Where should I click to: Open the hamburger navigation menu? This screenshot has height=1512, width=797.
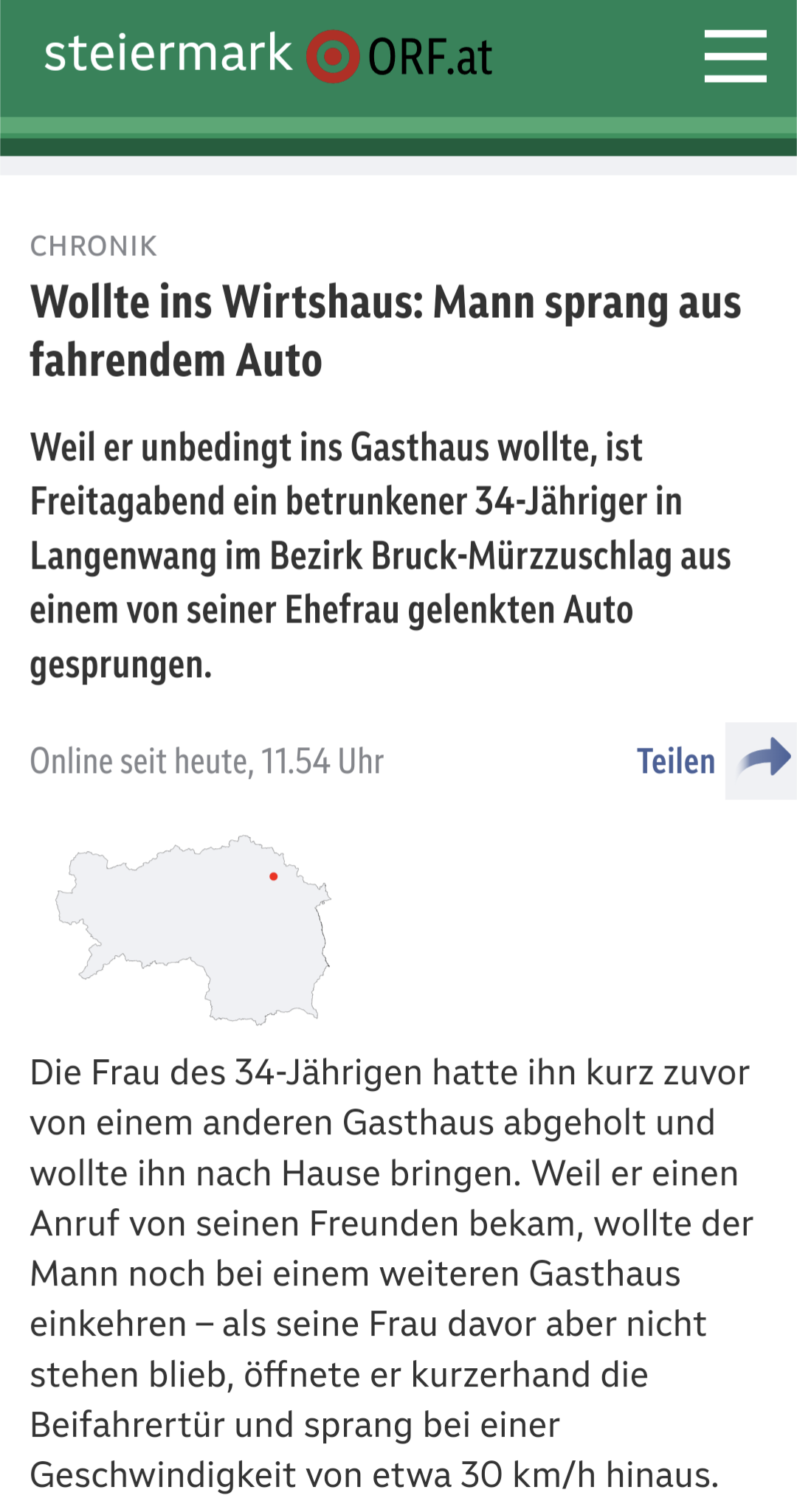click(735, 56)
